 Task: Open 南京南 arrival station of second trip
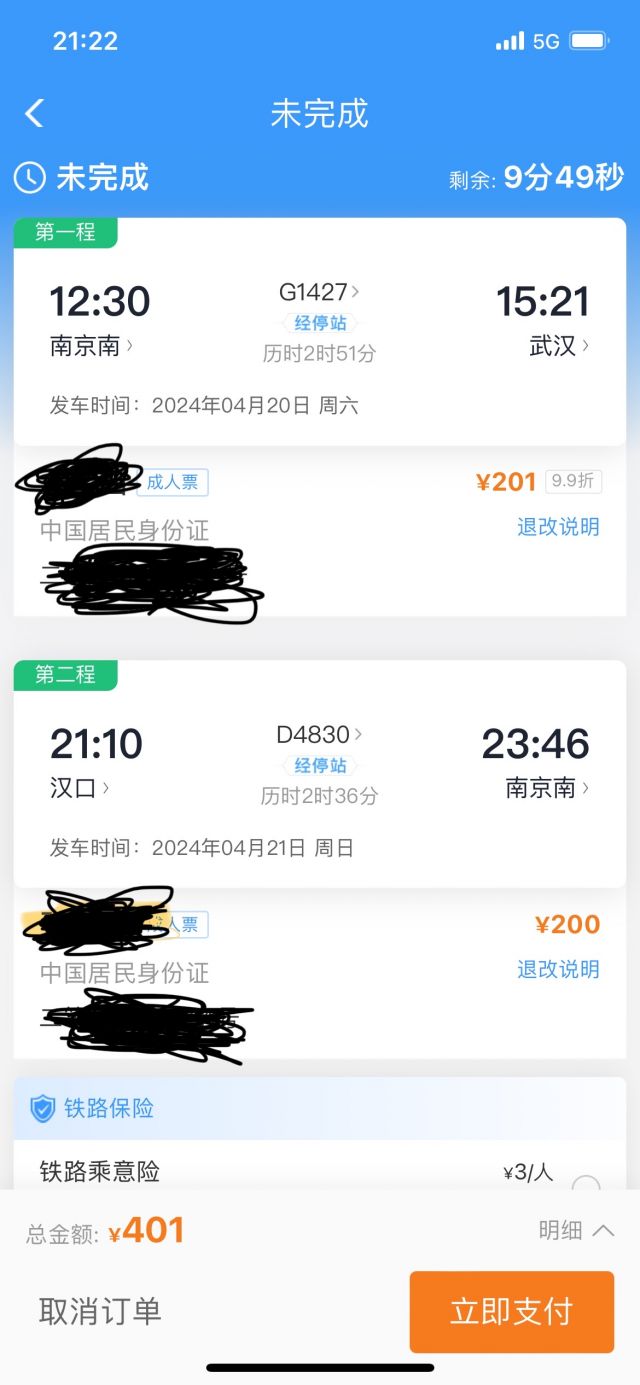[547, 788]
